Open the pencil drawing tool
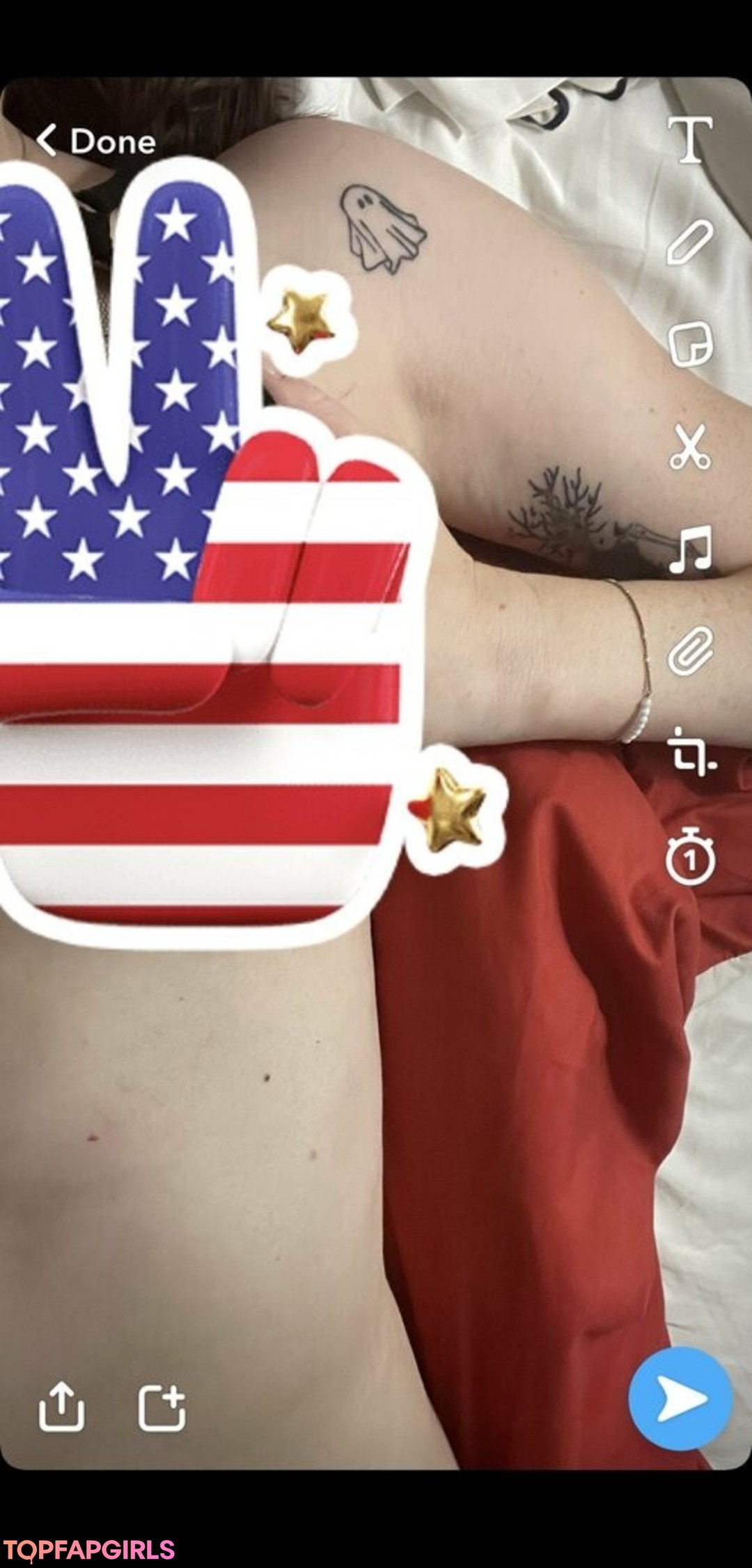This screenshot has height=1568, width=752. coord(689,242)
